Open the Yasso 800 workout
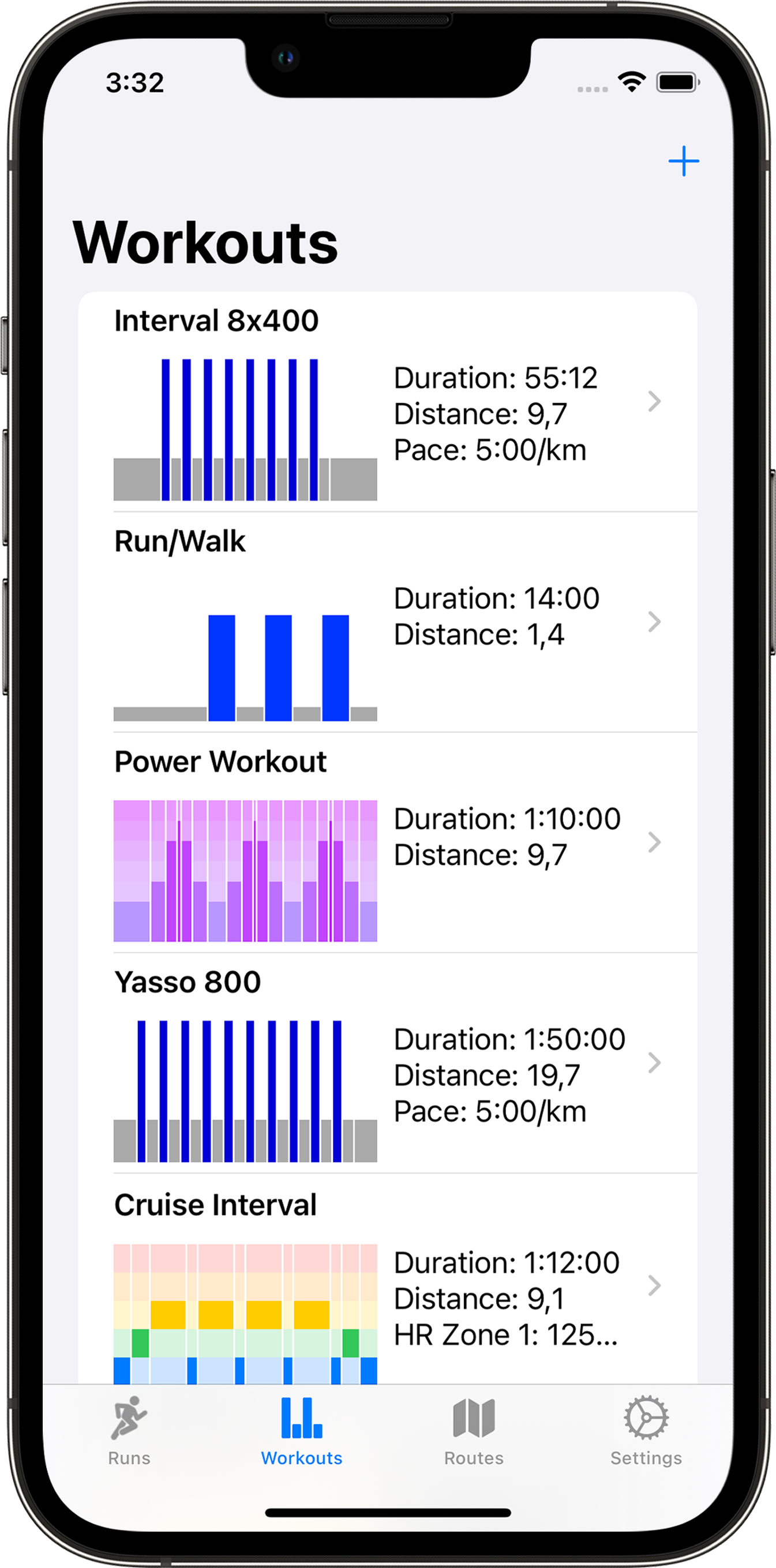The image size is (776, 1568). pyautogui.click(x=387, y=1063)
